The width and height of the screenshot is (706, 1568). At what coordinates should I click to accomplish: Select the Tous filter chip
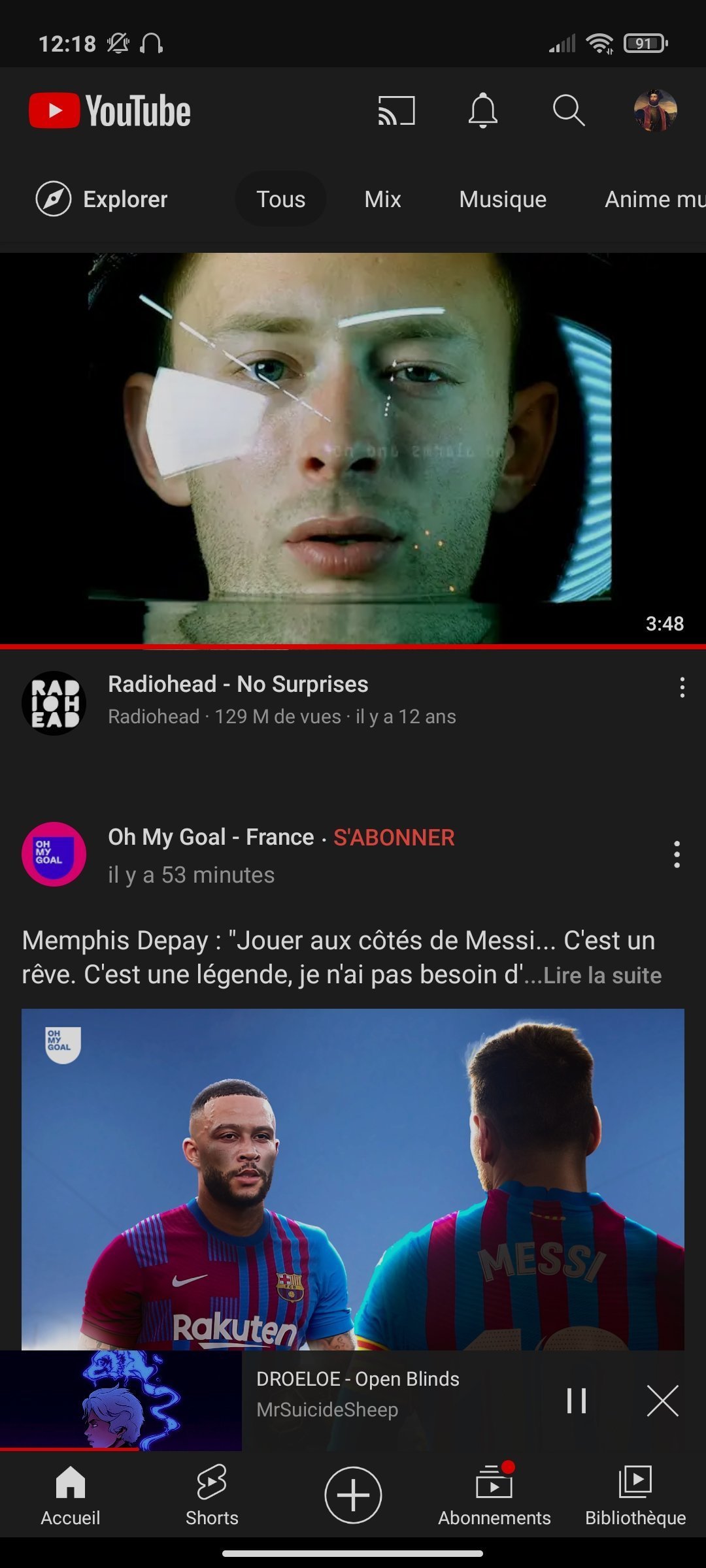pos(280,199)
